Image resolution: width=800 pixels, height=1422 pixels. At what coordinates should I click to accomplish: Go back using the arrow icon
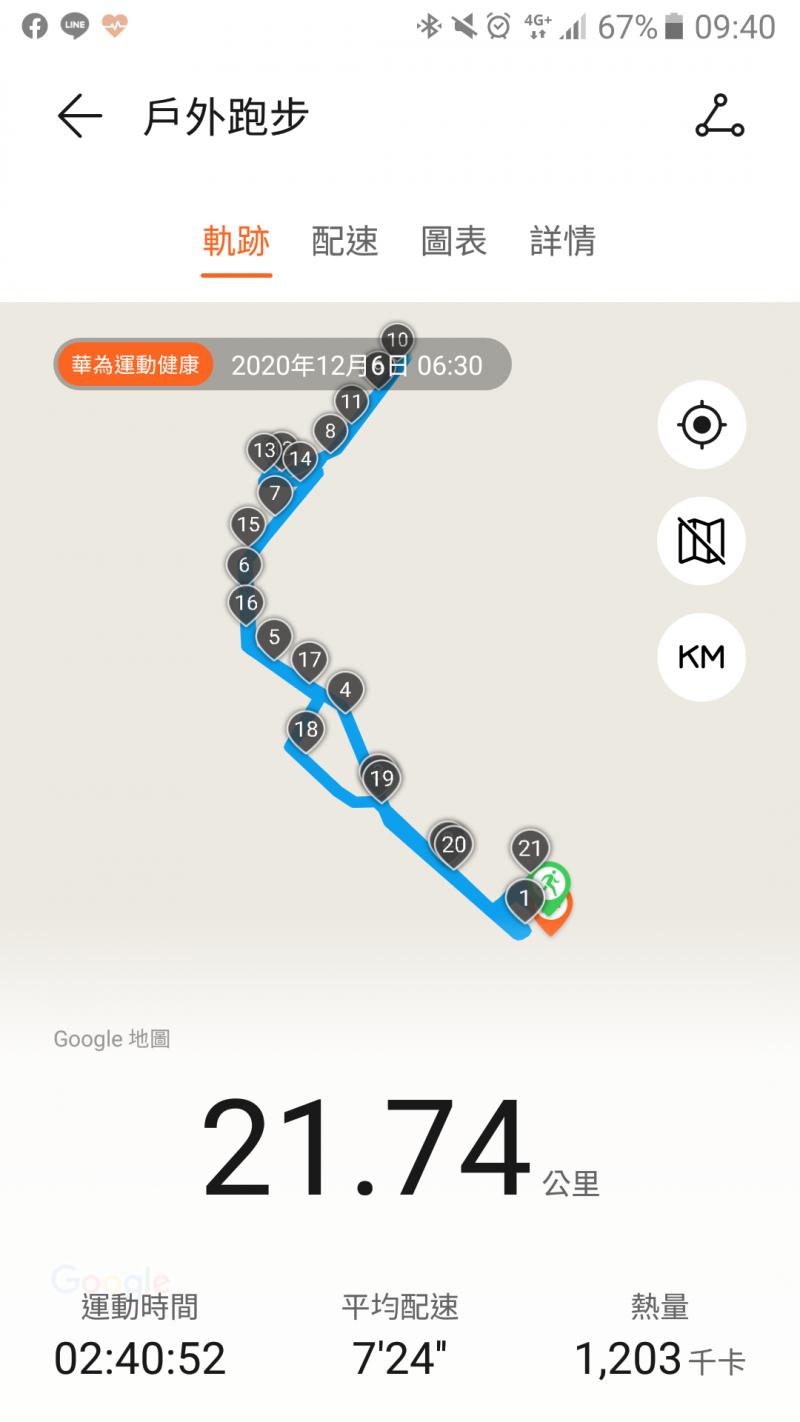[x=80, y=117]
